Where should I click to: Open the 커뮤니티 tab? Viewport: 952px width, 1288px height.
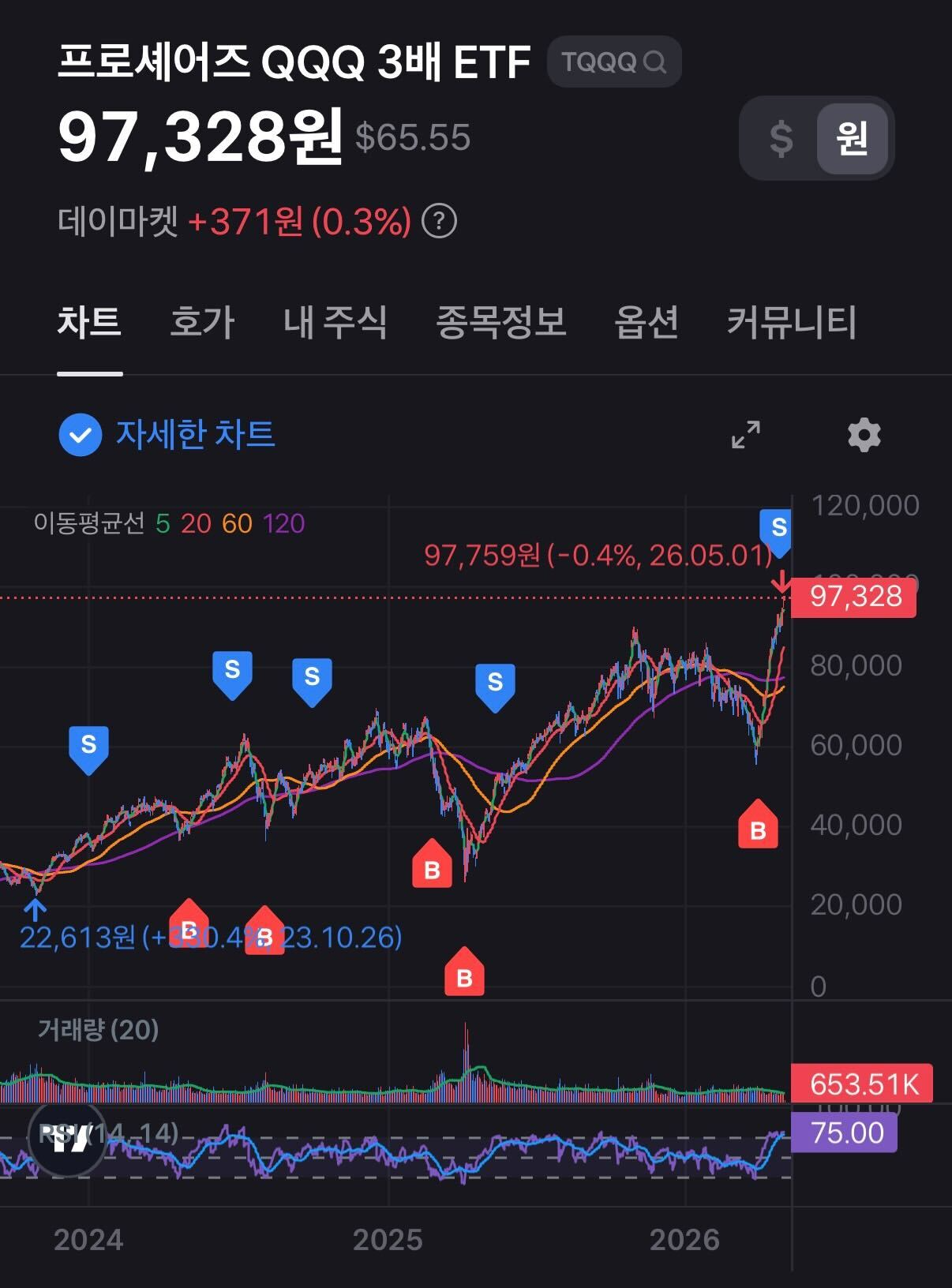tap(792, 322)
